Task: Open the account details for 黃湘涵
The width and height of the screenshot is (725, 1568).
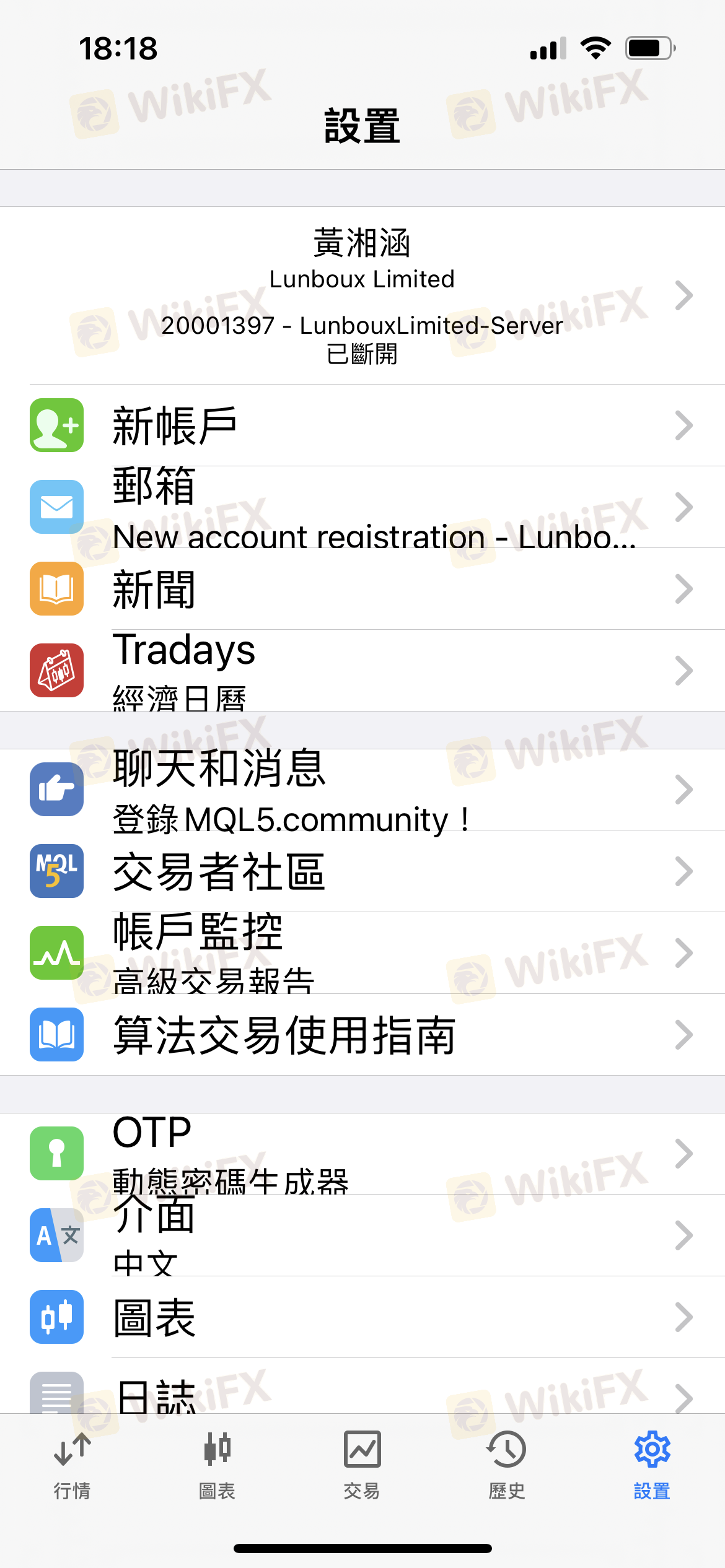Action: click(x=362, y=295)
